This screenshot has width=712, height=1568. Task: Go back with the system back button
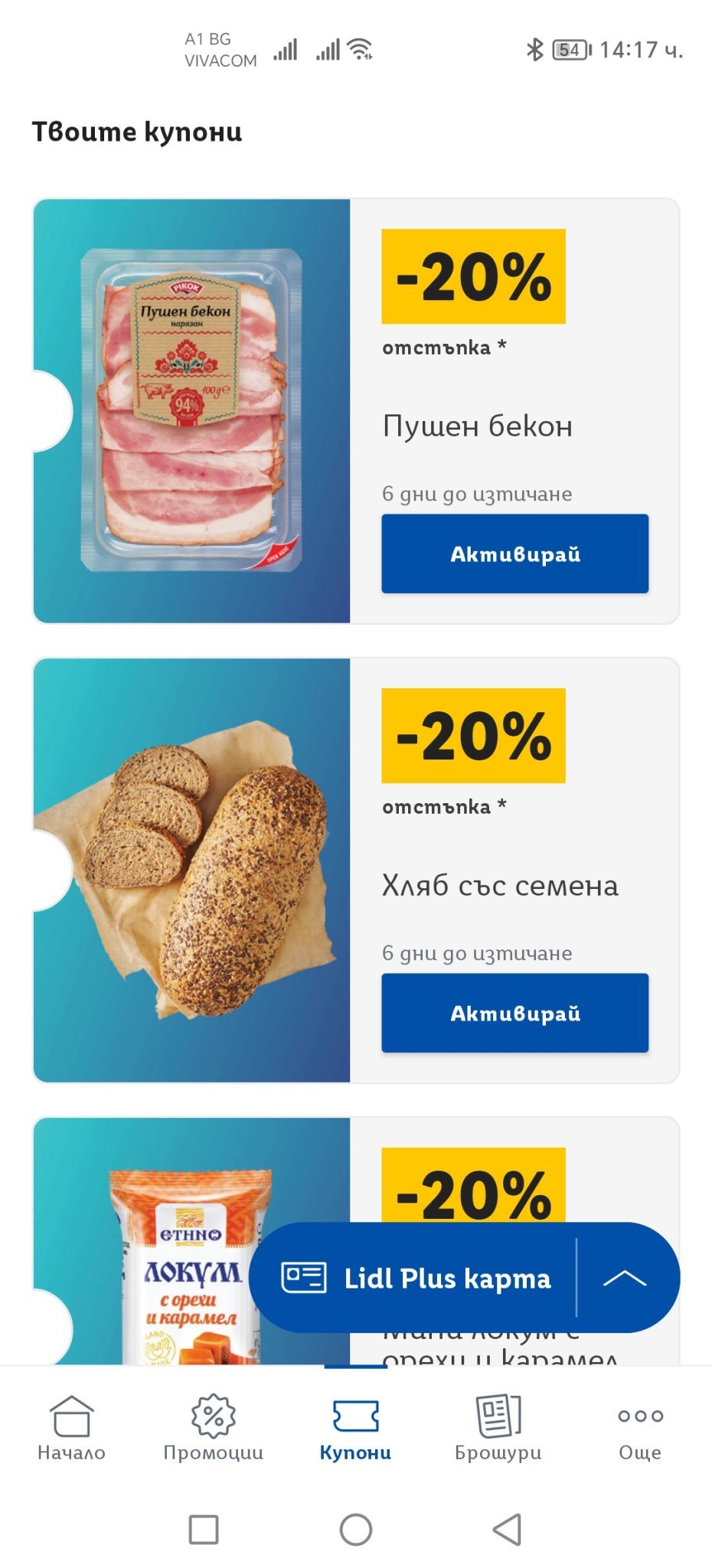coord(507,1530)
